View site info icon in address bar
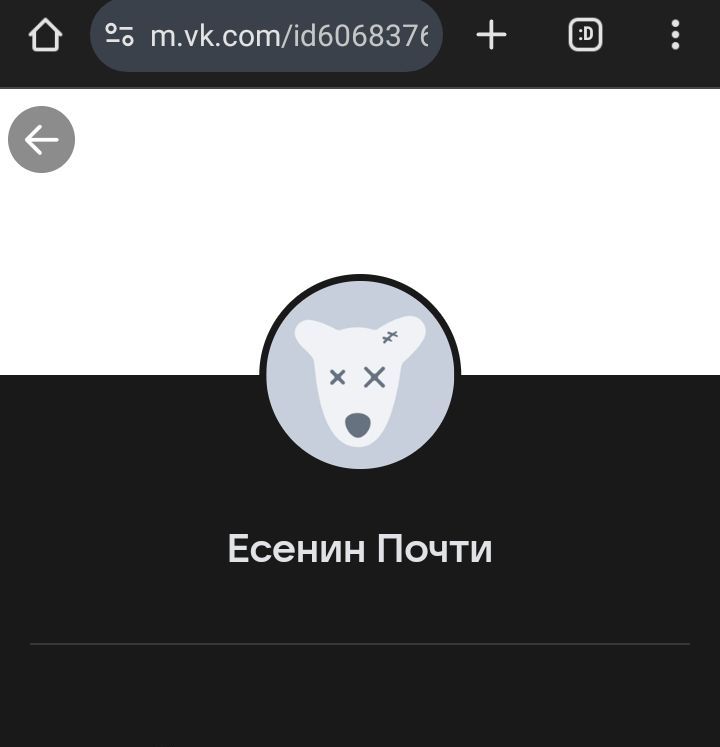This screenshot has height=747, width=720. tap(120, 36)
